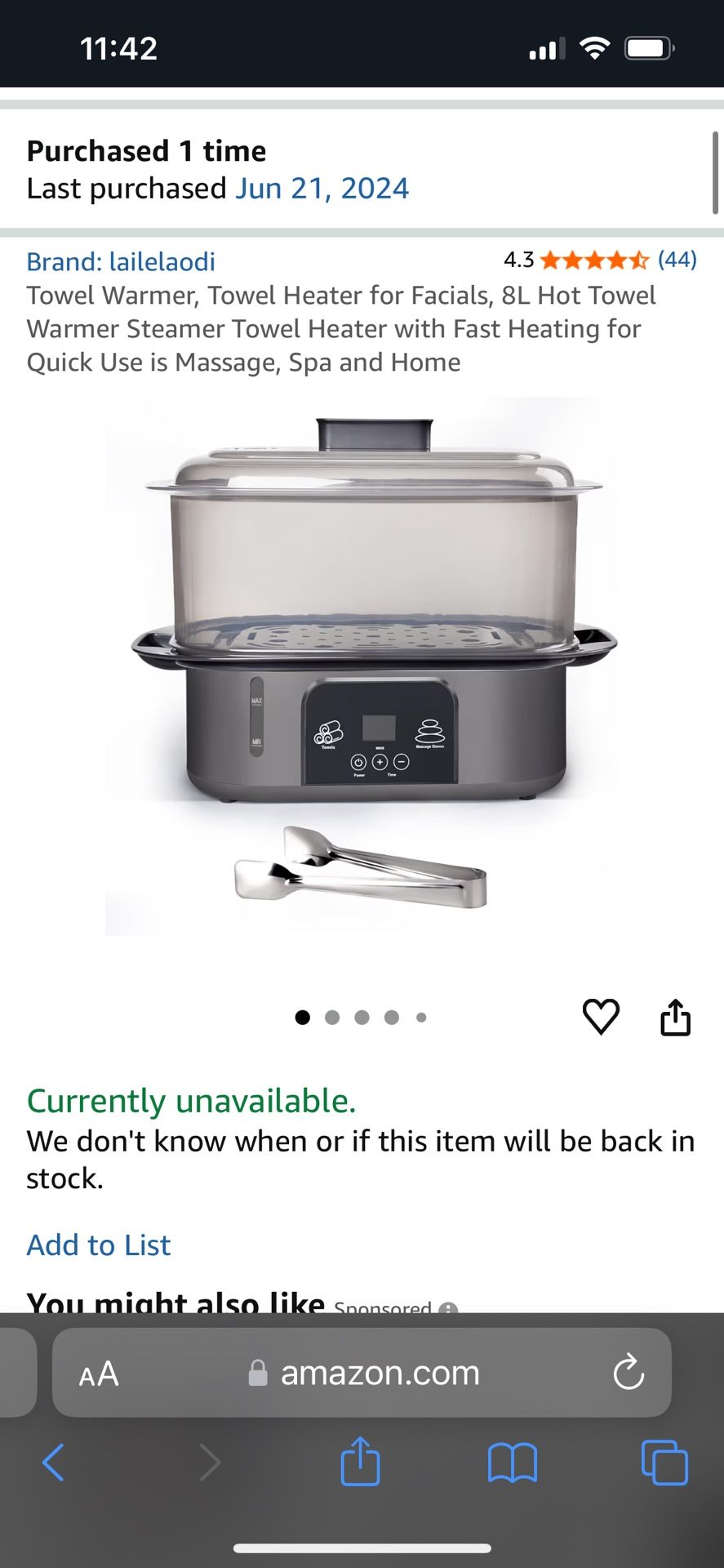Open Safari bookmarks
The width and height of the screenshot is (724, 1568).
point(512,1462)
